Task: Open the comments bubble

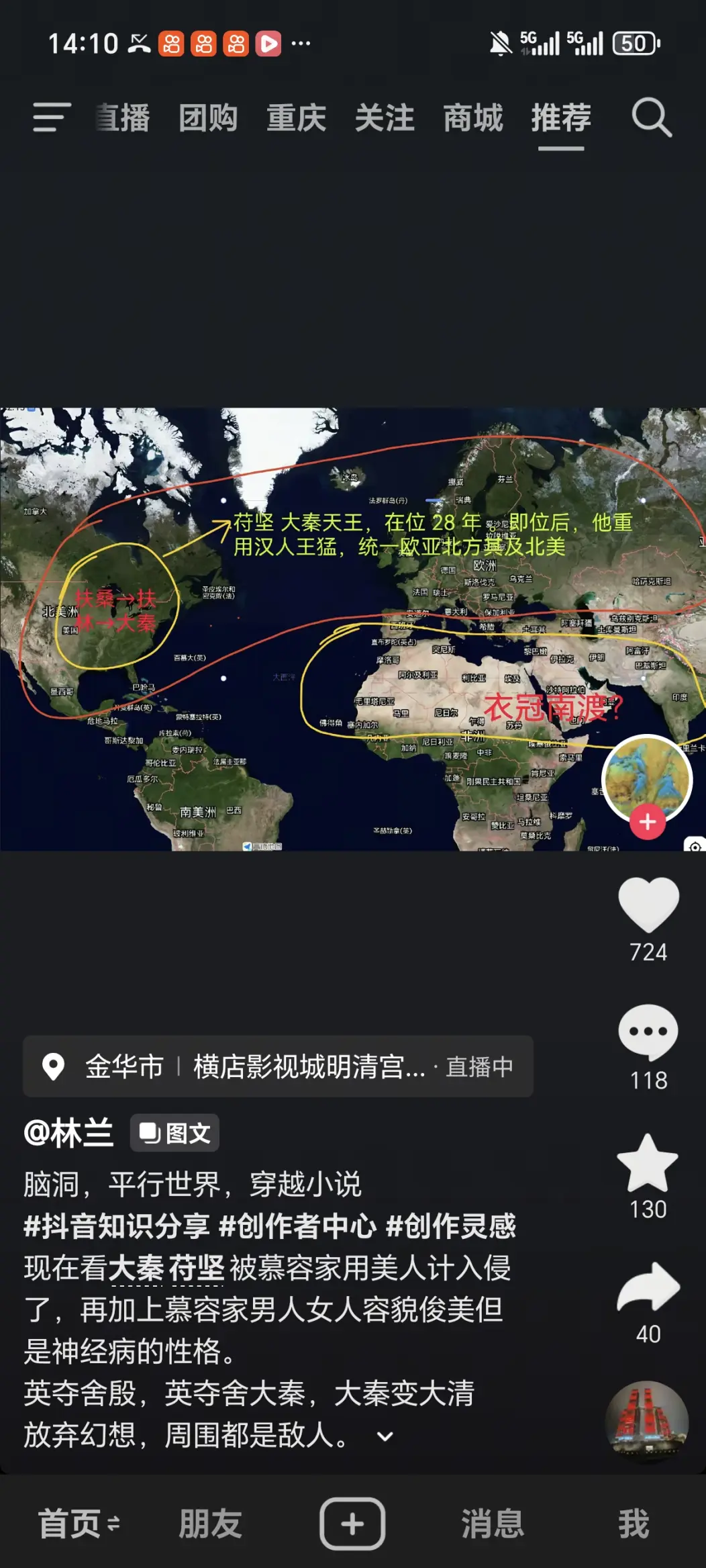Action: pos(648,1032)
